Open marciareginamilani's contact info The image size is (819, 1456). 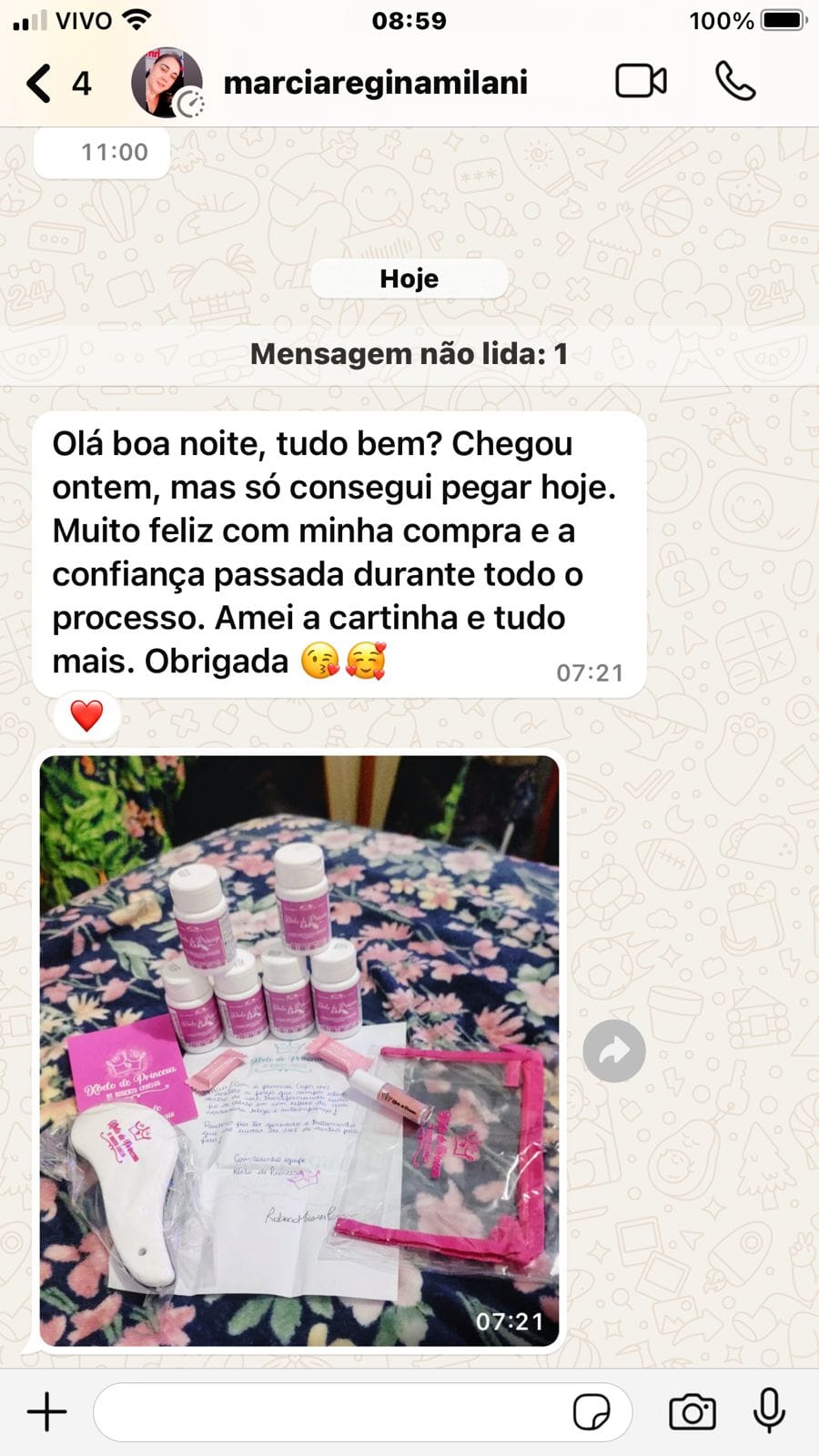coord(375,83)
